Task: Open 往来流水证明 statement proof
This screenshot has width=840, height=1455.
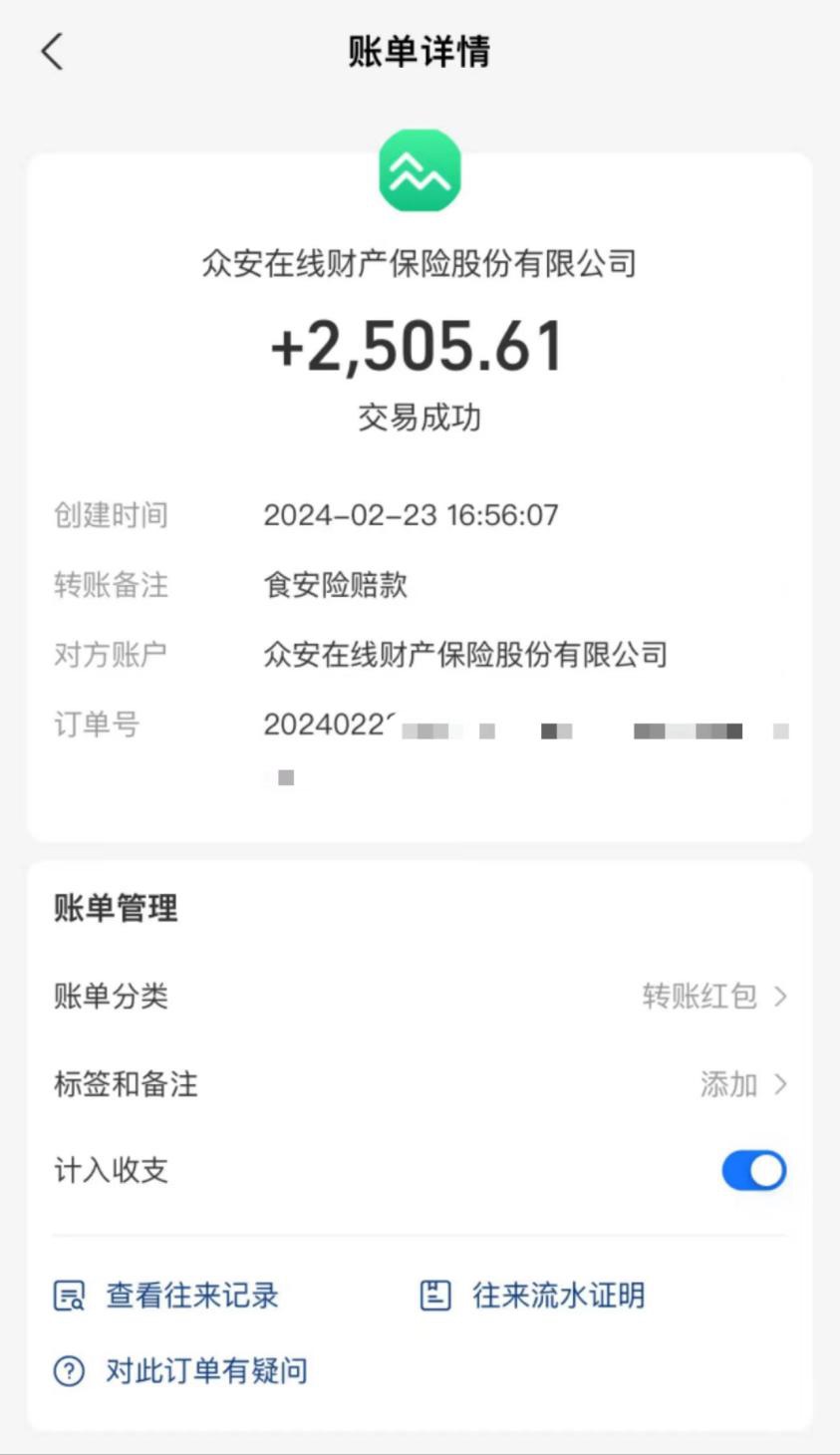Action: tap(559, 1296)
